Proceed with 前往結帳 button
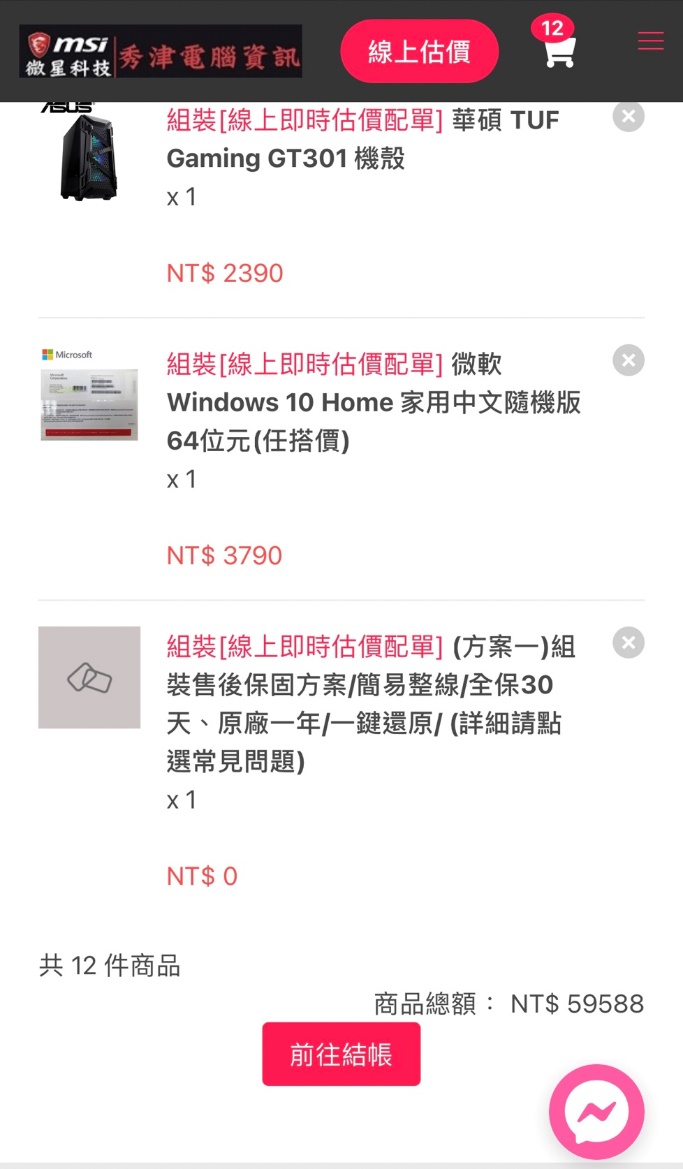683x1169 pixels. (341, 1054)
